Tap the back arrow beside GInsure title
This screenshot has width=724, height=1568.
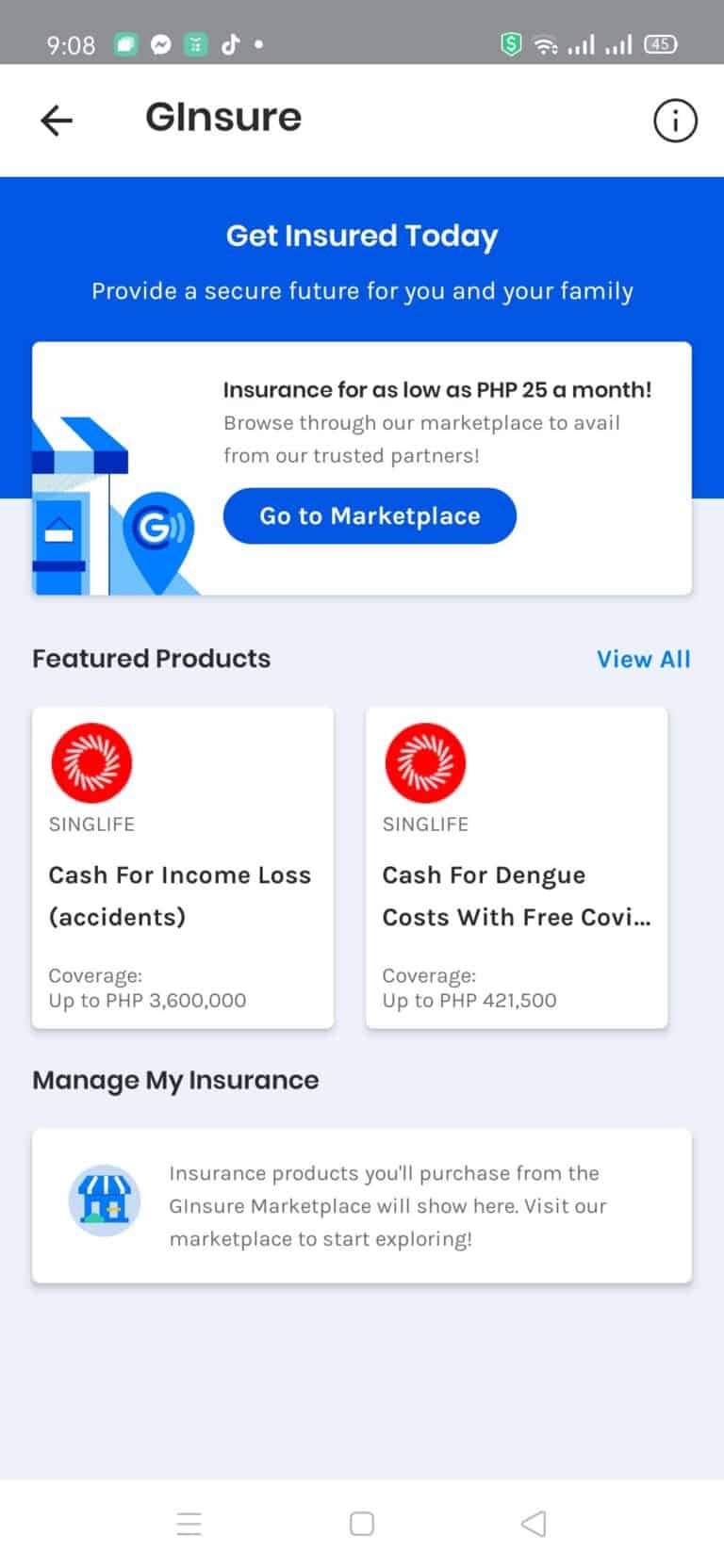(x=56, y=121)
